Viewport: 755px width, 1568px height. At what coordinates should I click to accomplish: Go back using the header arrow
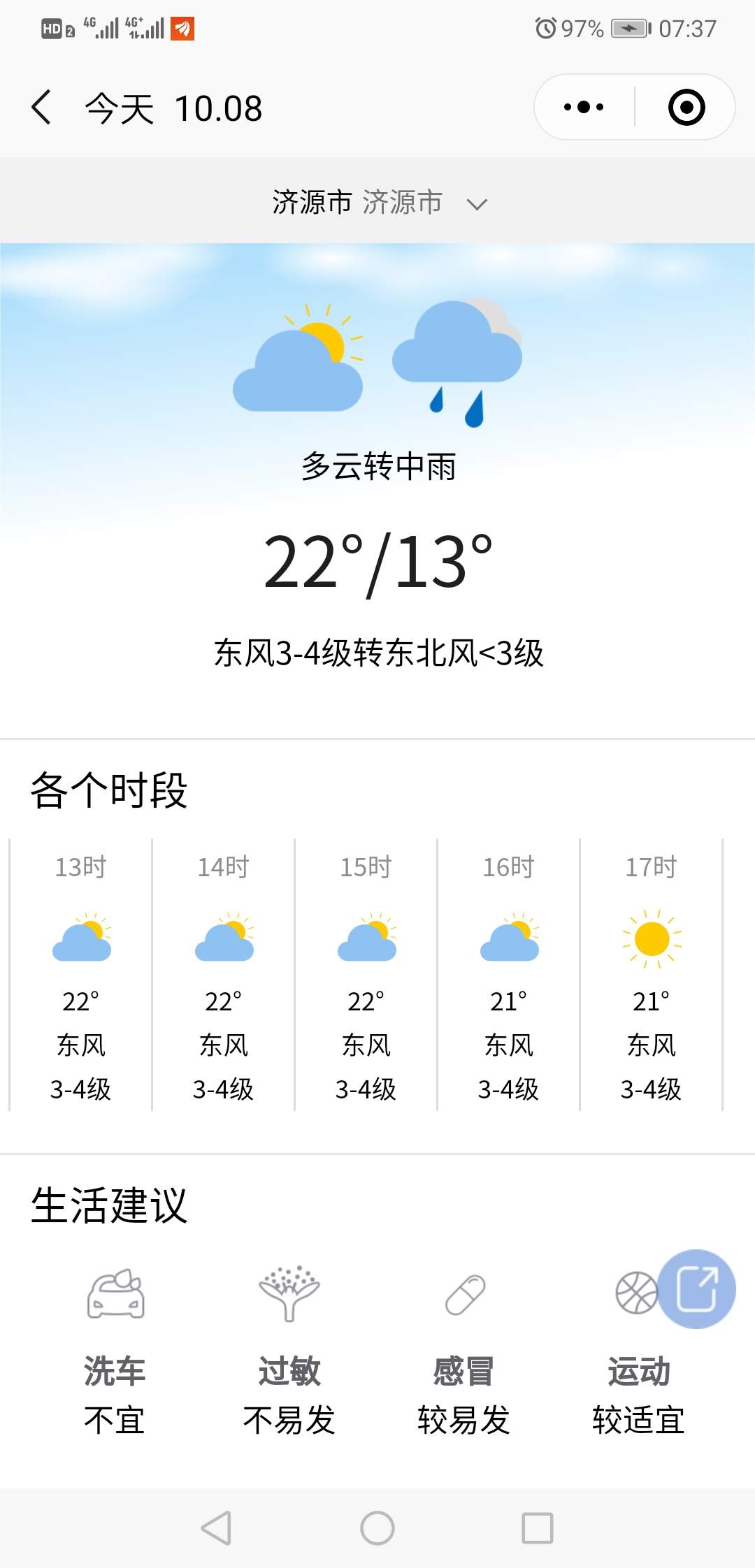42,108
